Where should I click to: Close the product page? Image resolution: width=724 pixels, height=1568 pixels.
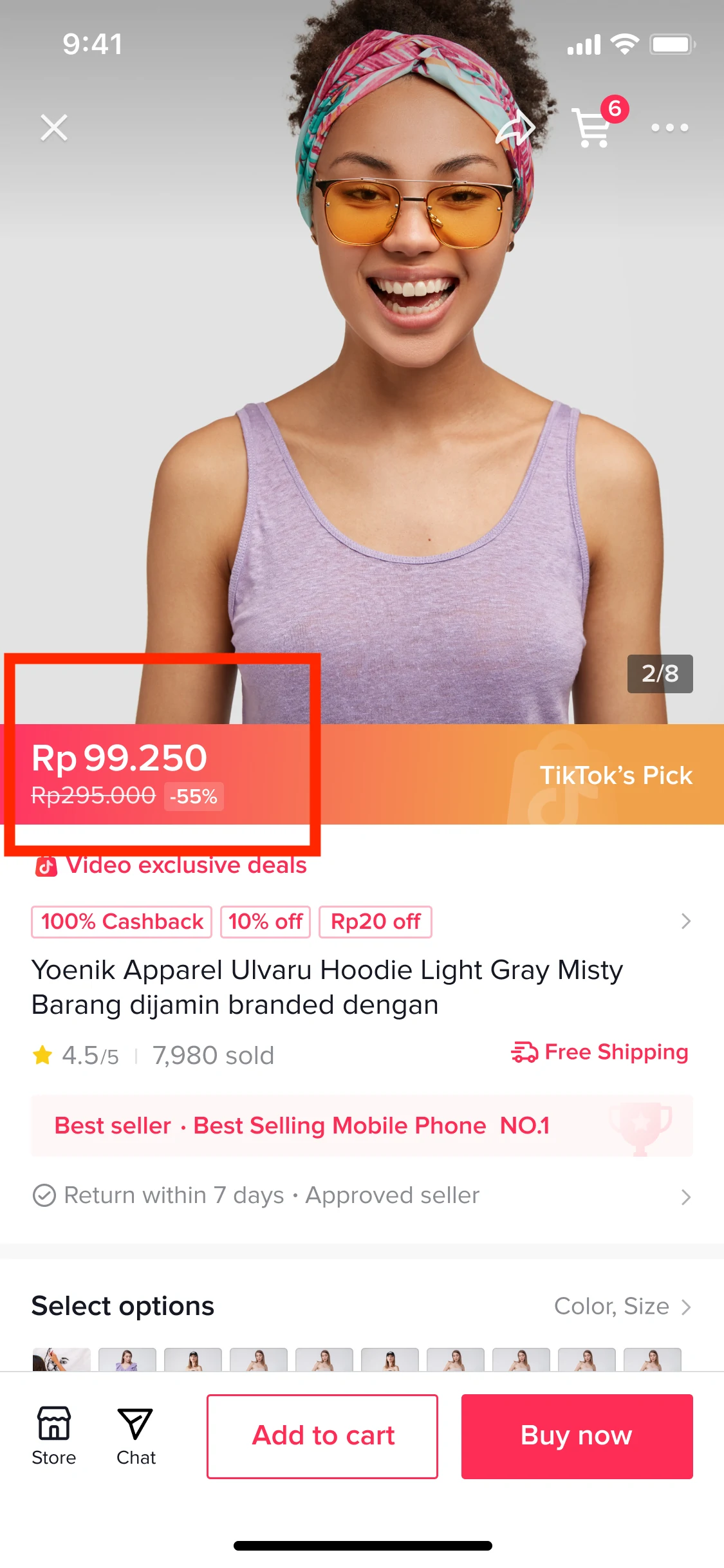click(x=54, y=127)
